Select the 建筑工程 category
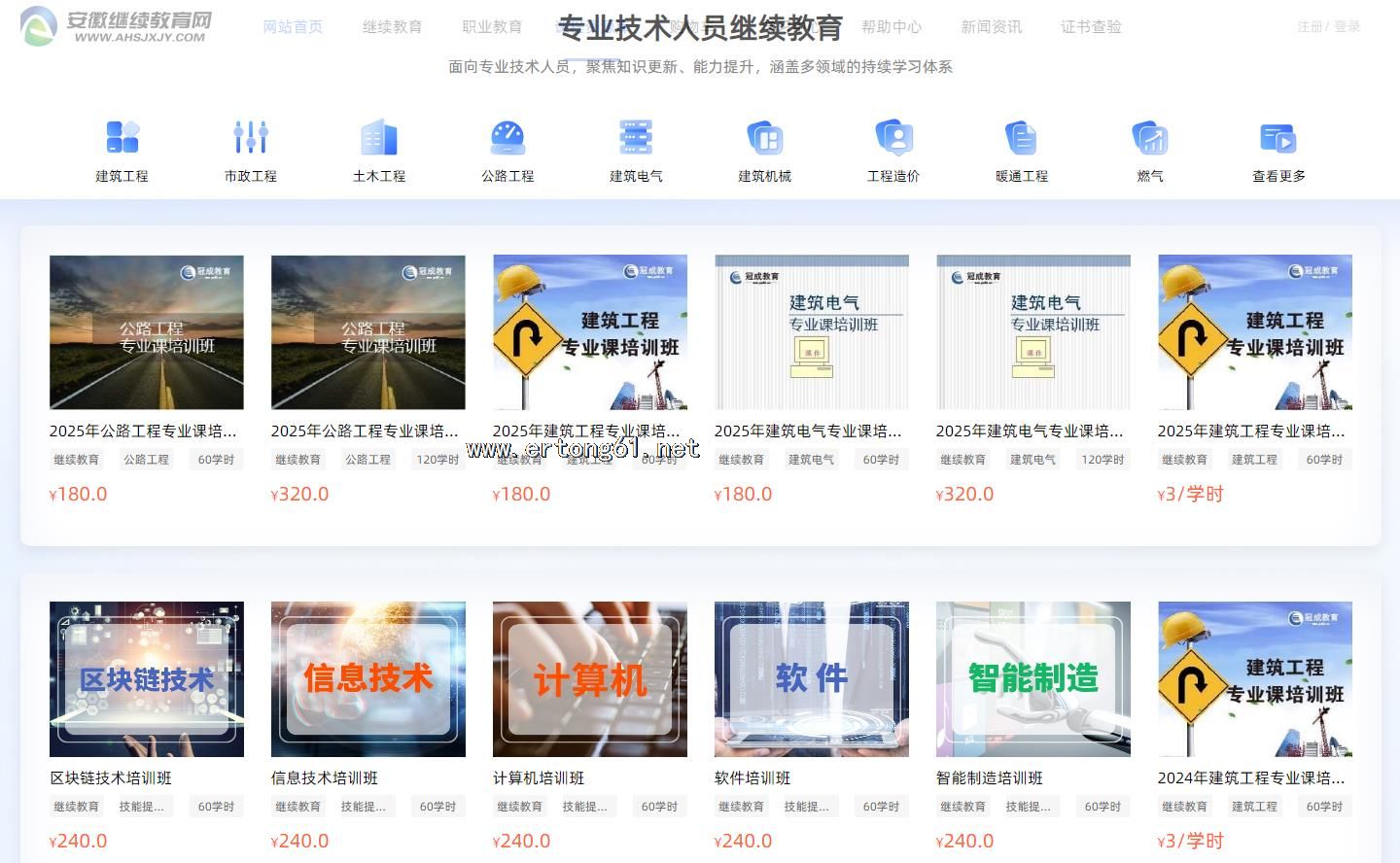1400x863 pixels. point(122,150)
